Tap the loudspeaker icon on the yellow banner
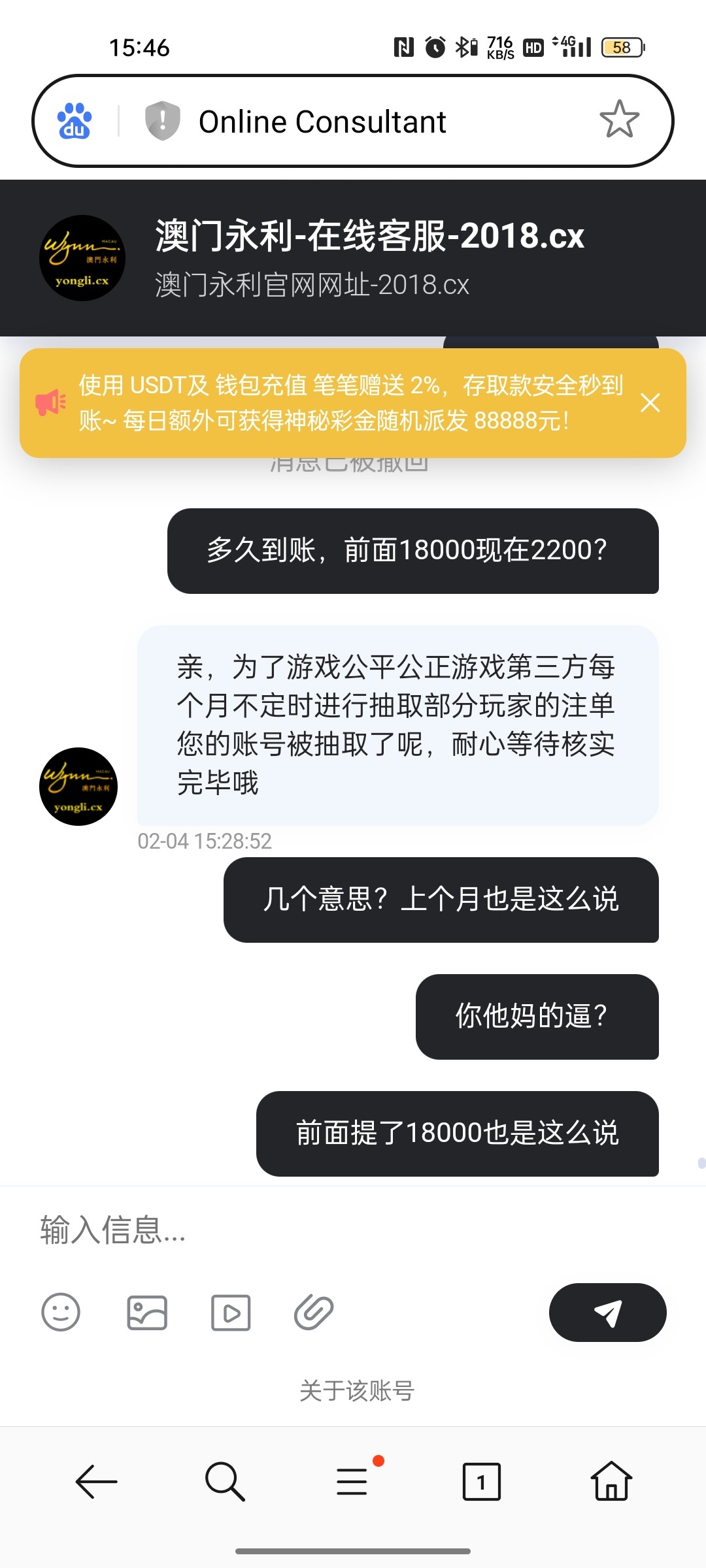The height and width of the screenshot is (1568, 706). [x=52, y=401]
